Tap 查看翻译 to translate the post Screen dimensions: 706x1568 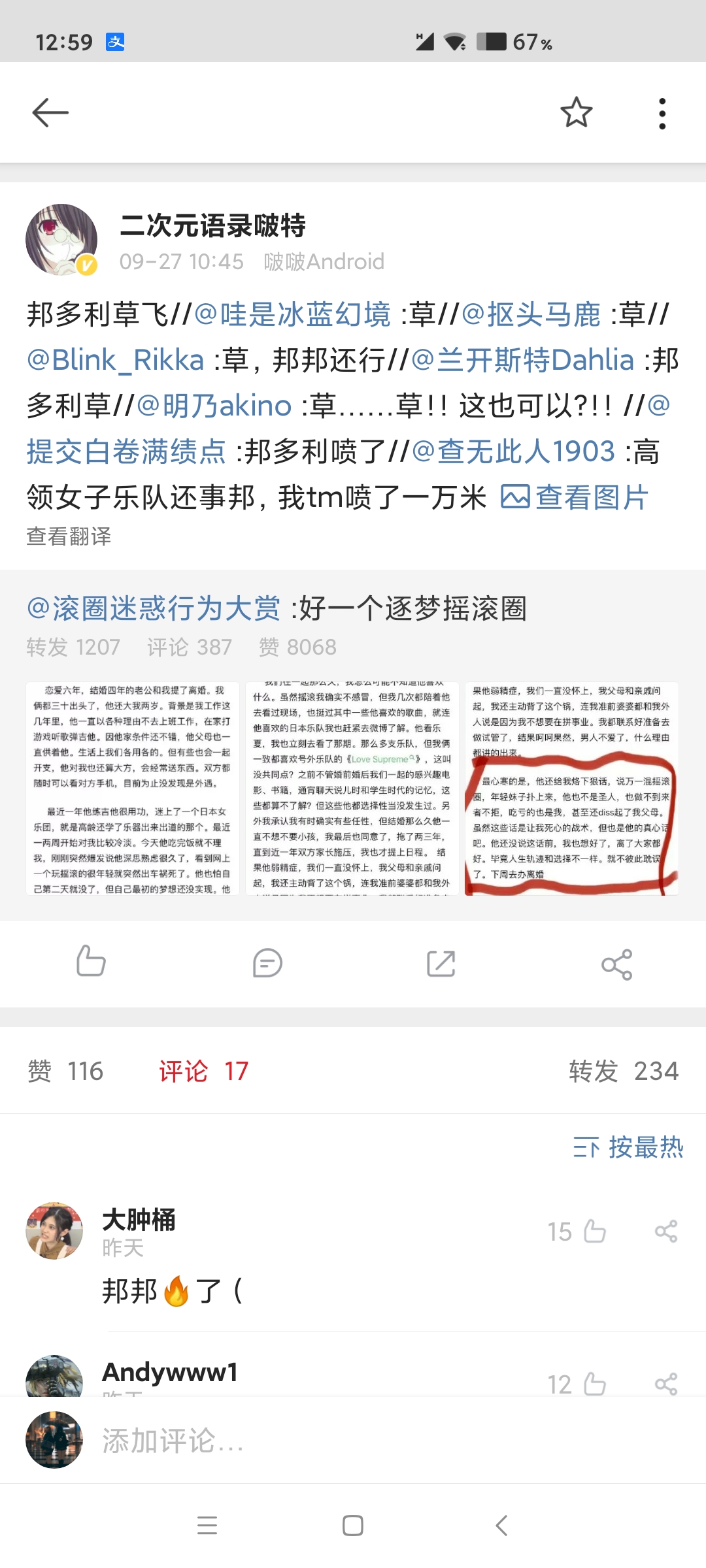pos(69,536)
